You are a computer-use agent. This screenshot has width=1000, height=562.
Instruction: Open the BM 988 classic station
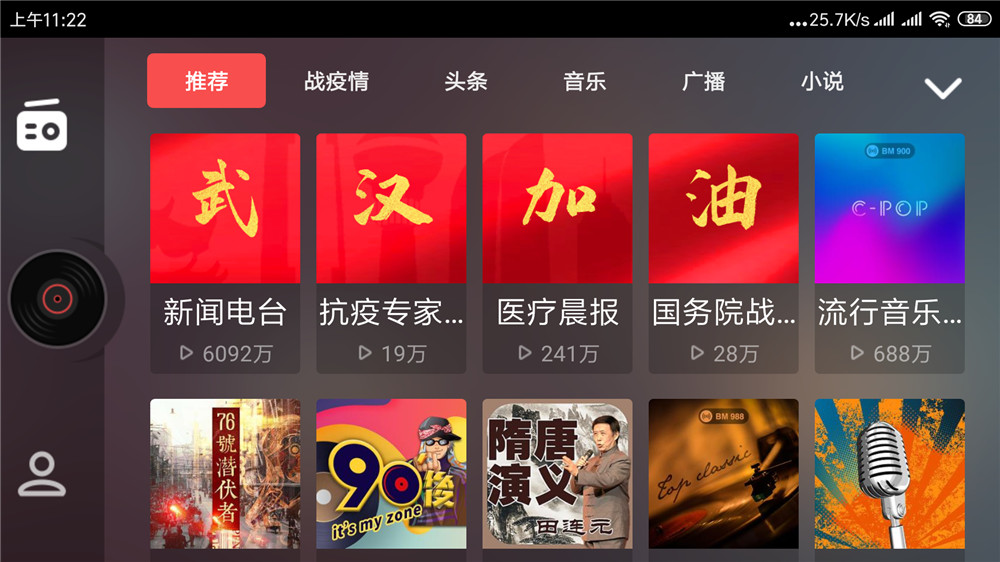(x=723, y=474)
